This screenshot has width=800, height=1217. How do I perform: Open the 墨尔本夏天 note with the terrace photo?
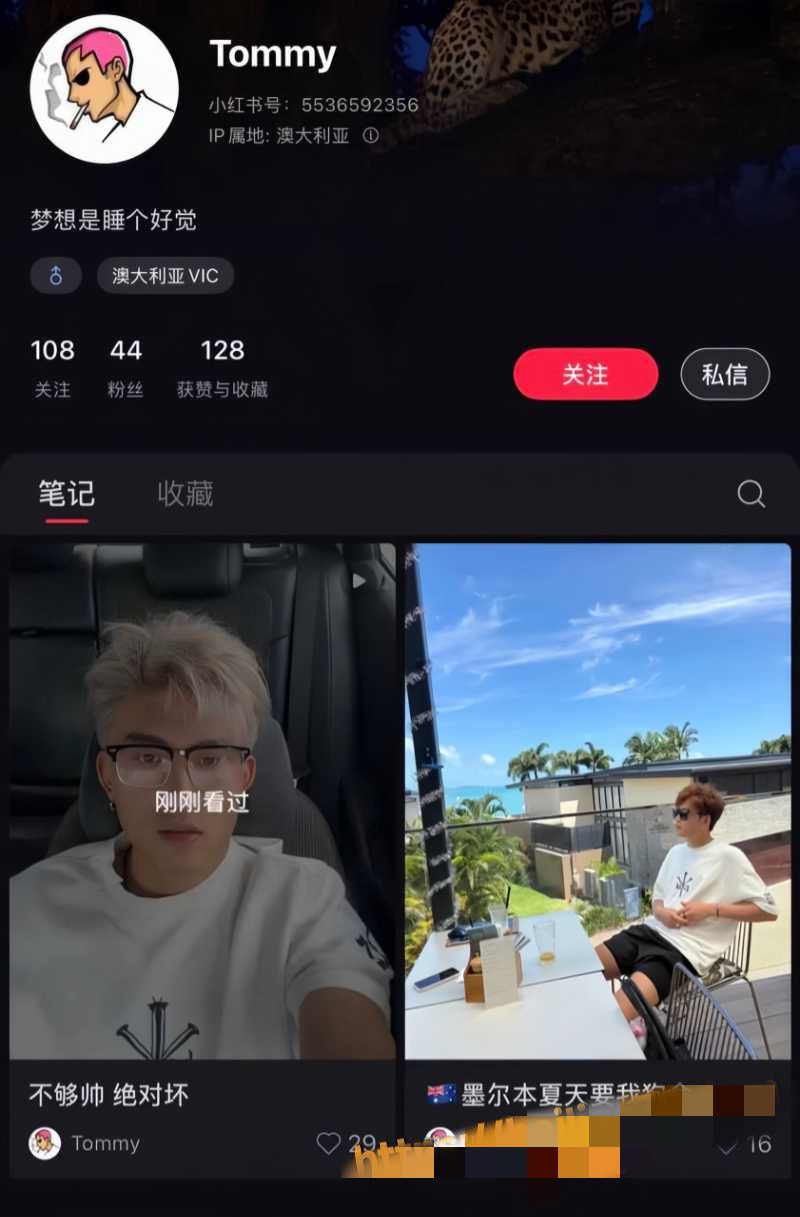597,800
